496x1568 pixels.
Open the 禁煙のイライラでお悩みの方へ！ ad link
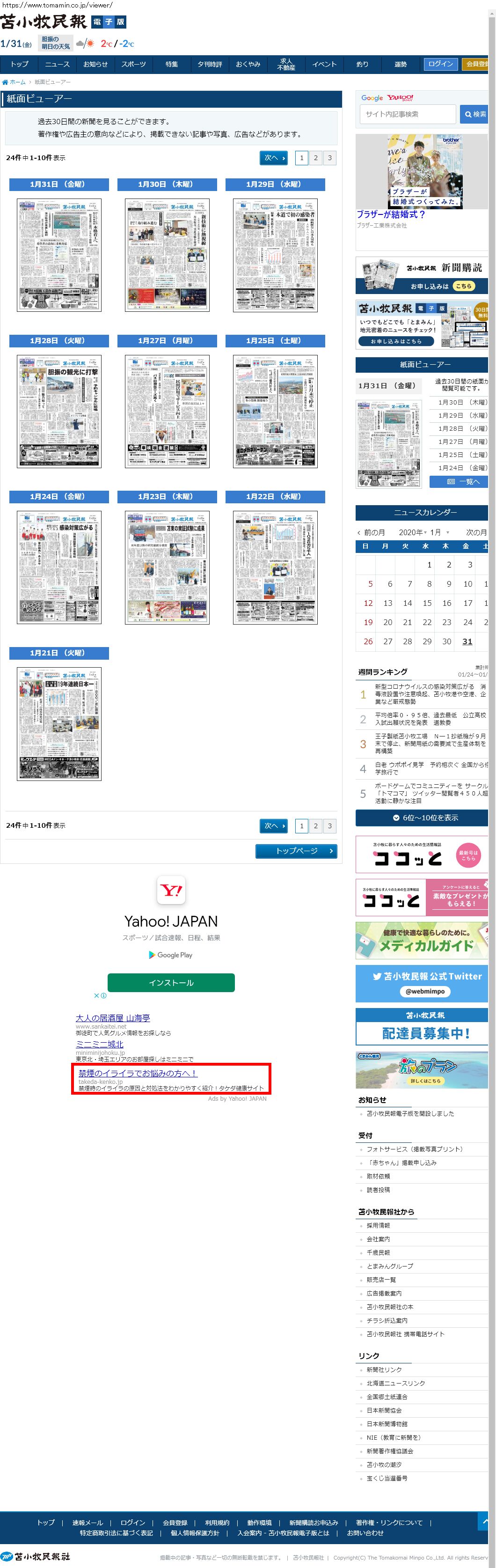click(138, 1073)
